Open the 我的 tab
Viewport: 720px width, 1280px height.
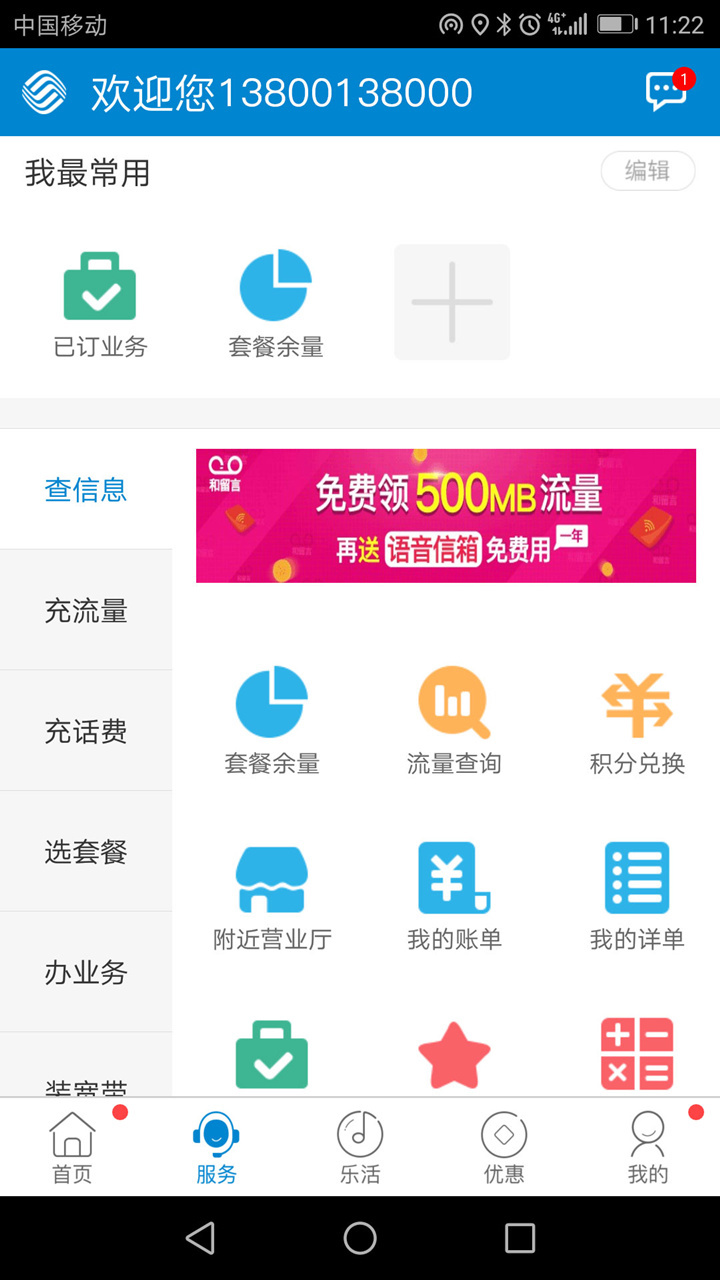tap(648, 1147)
